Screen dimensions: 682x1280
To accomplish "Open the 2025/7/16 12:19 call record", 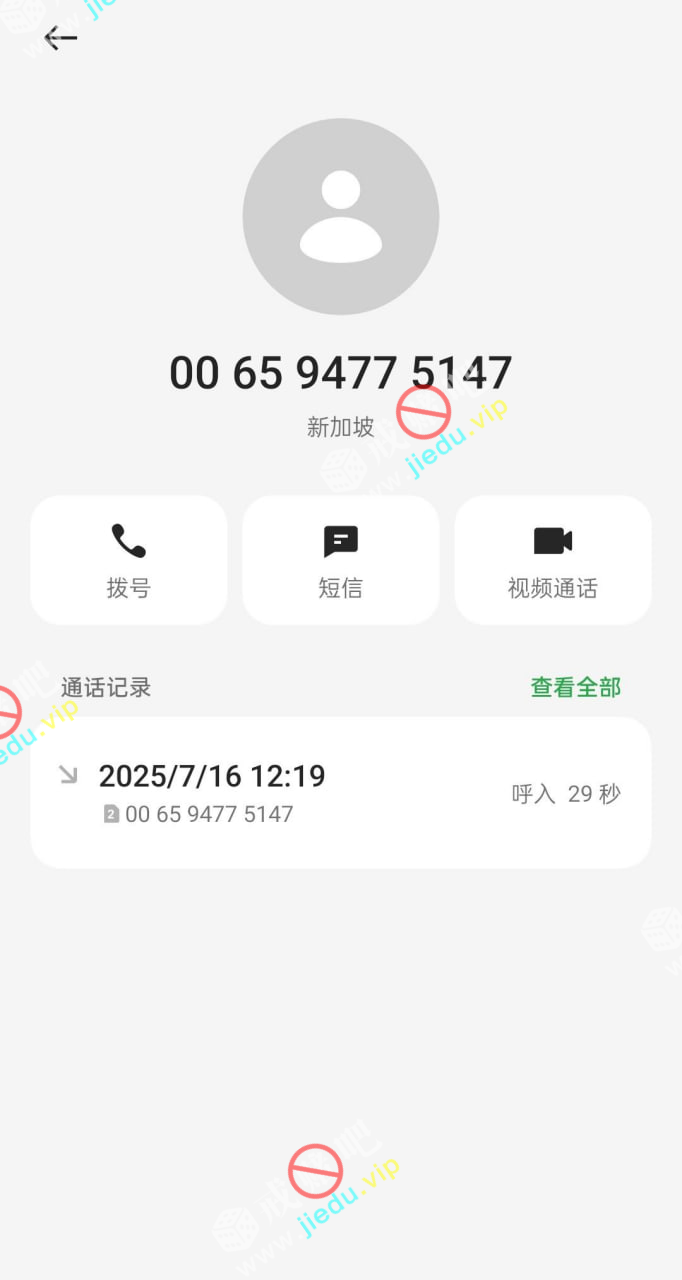I will click(x=340, y=793).
